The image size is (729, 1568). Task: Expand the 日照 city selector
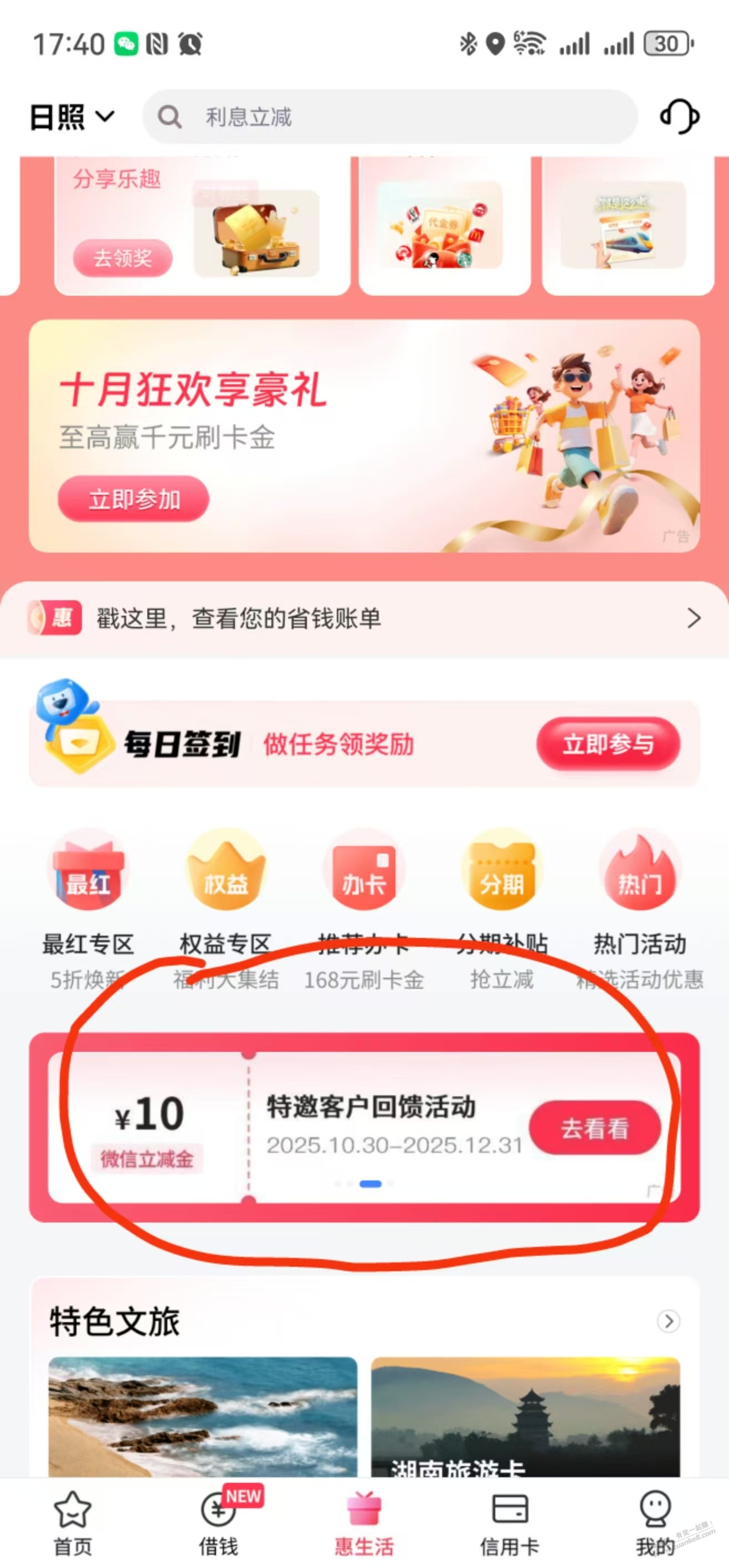73,116
